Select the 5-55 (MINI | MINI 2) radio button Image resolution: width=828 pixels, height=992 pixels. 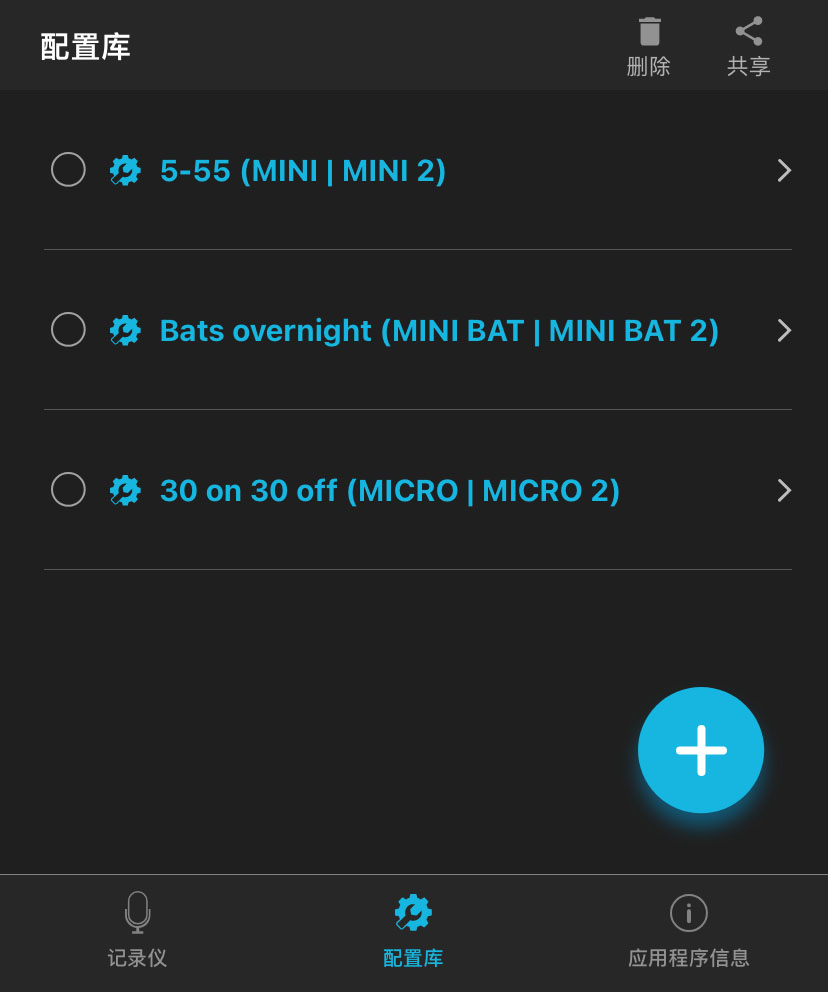(x=68, y=170)
